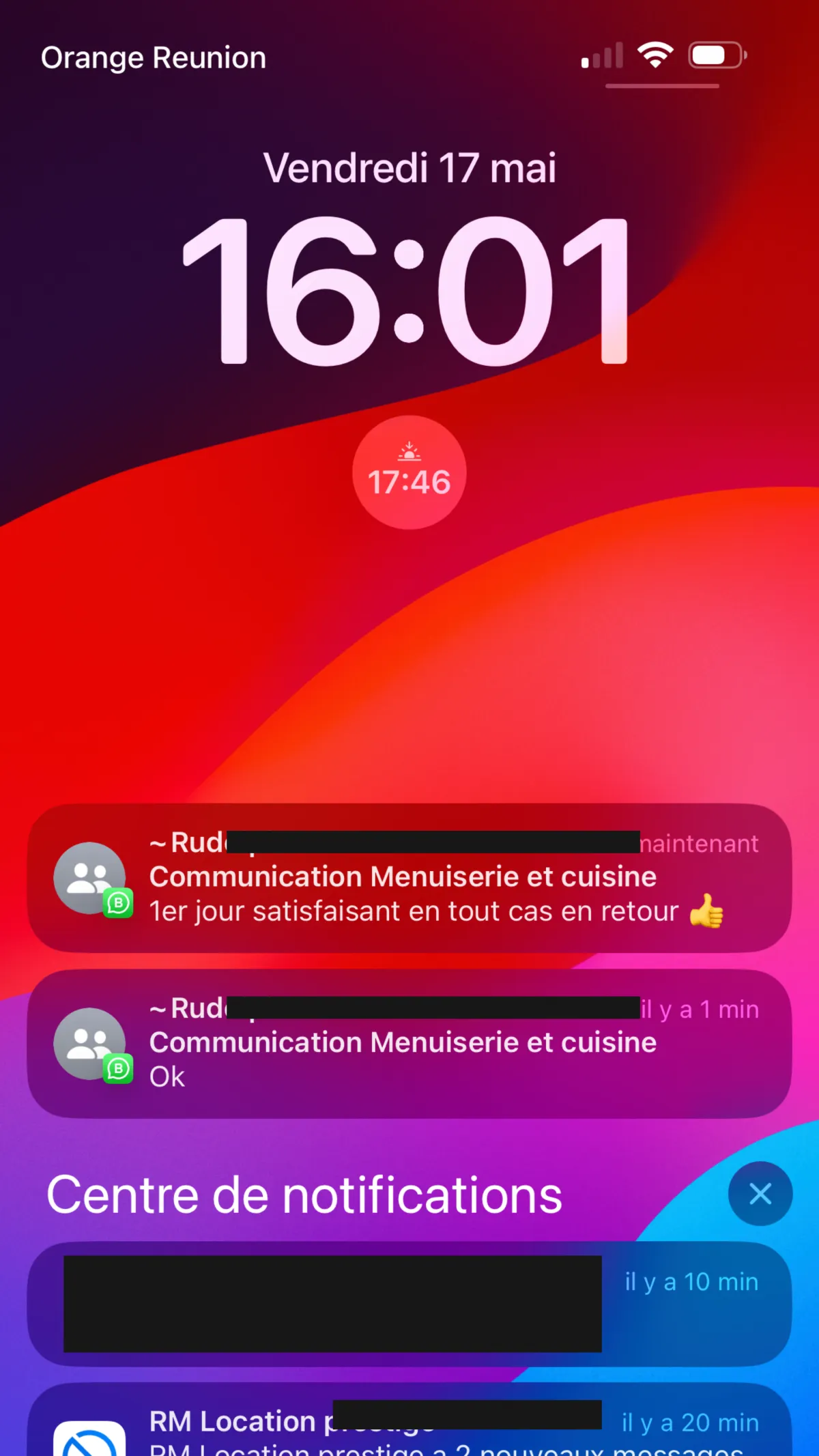Open the notification from 10 min ago

pyautogui.click(x=409, y=1304)
